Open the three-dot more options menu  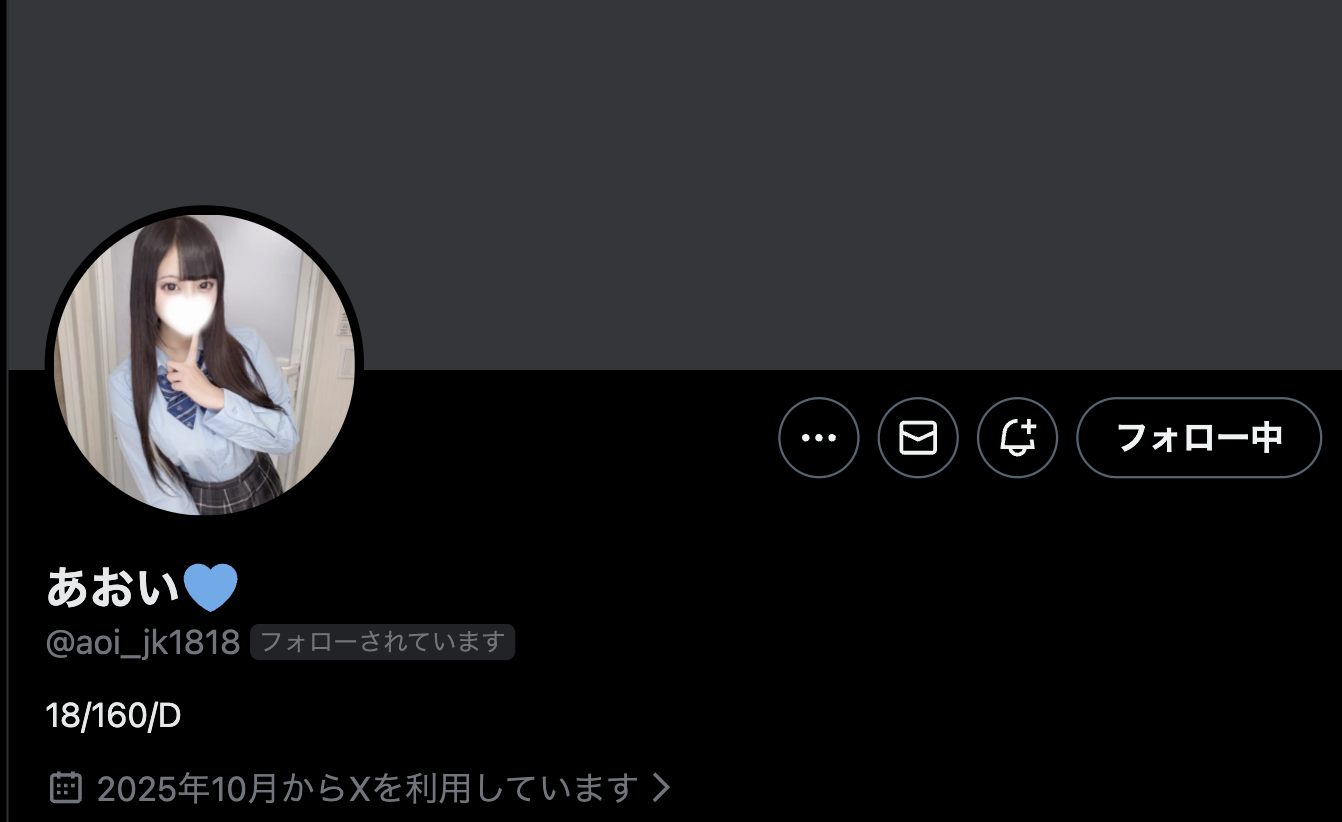(x=818, y=438)
